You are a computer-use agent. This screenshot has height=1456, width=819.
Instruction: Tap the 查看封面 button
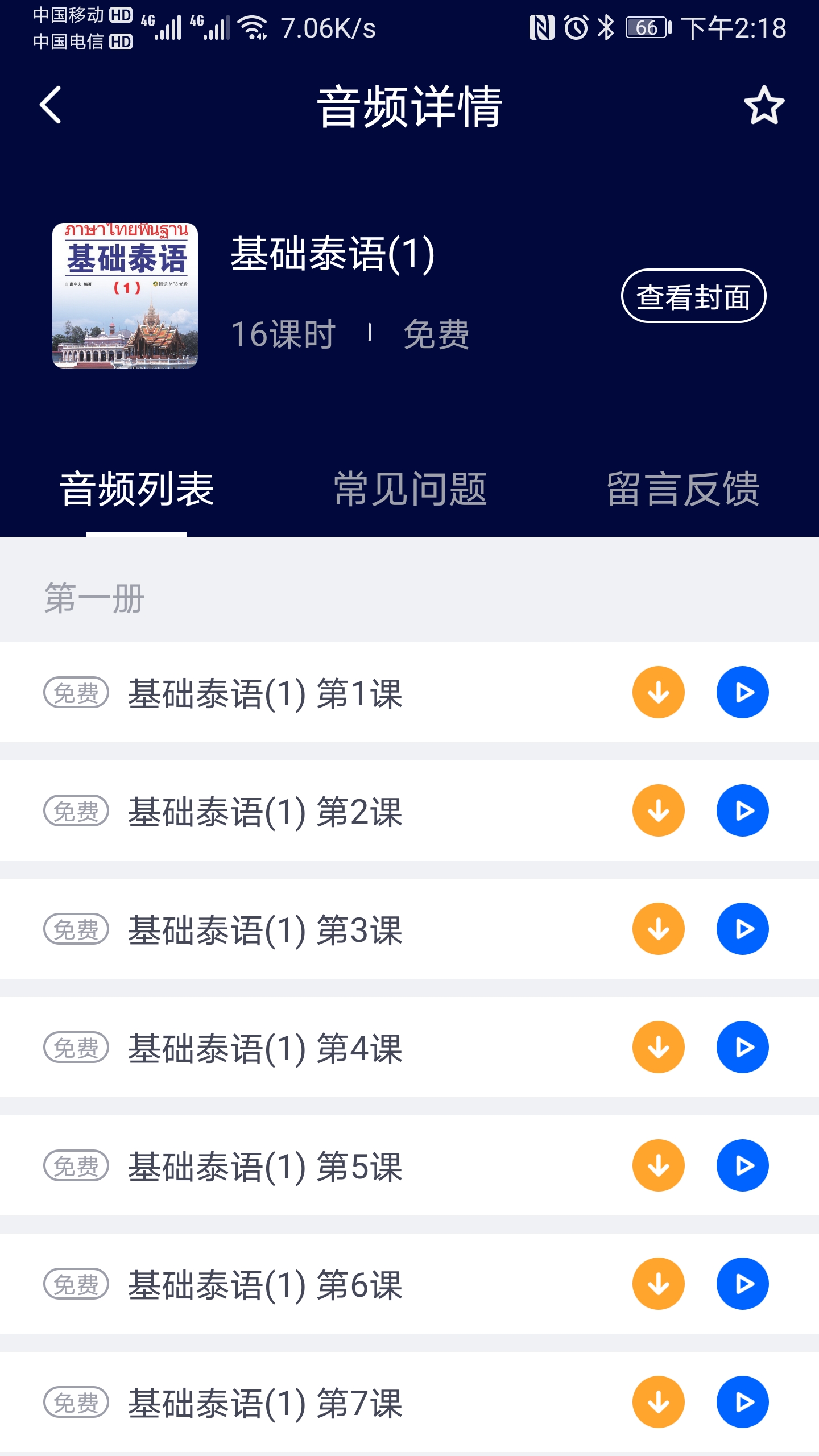click(693, 296)
